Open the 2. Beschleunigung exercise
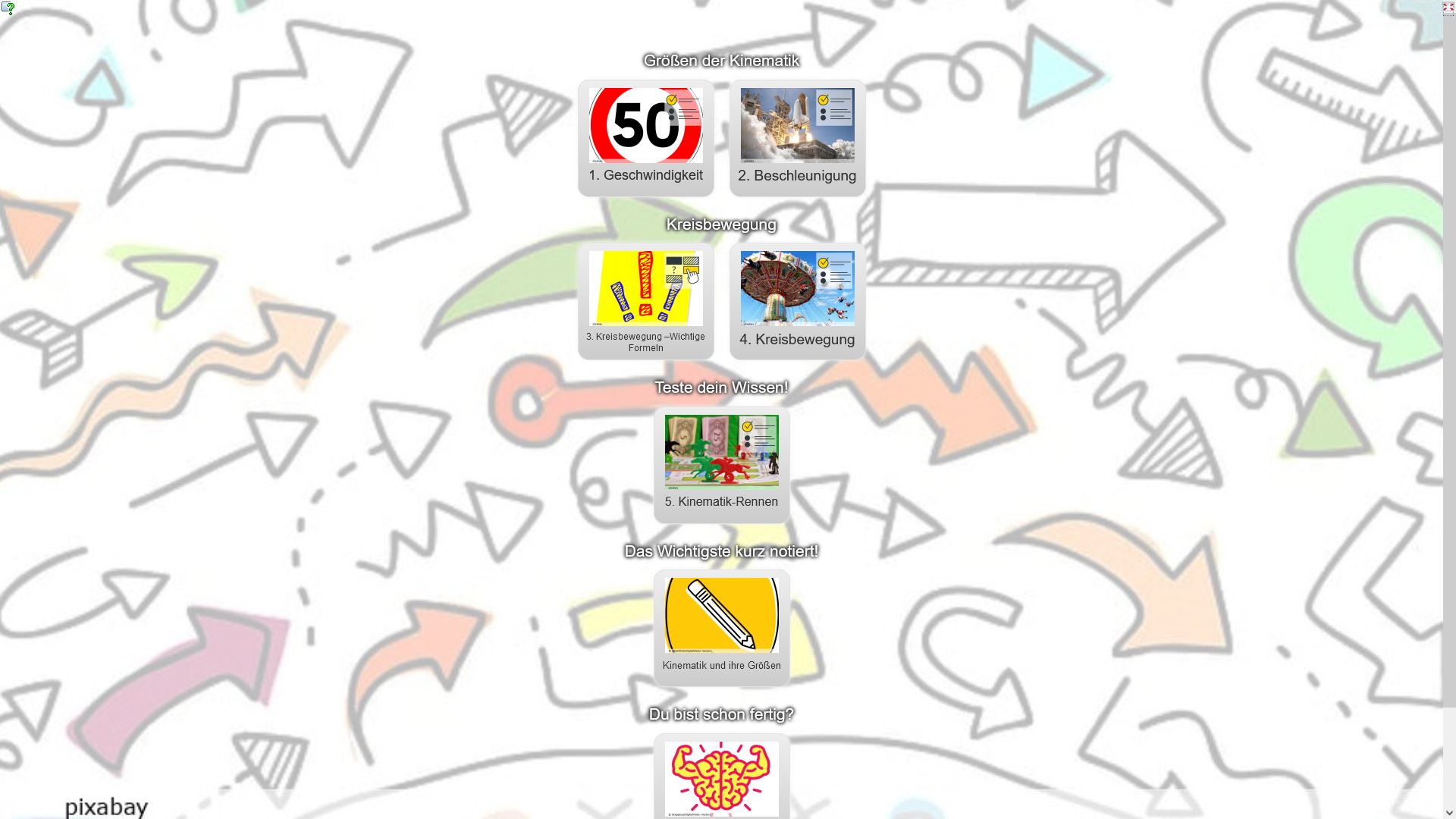This screenshot has width=1456, height=819. (x=797, y=137)
